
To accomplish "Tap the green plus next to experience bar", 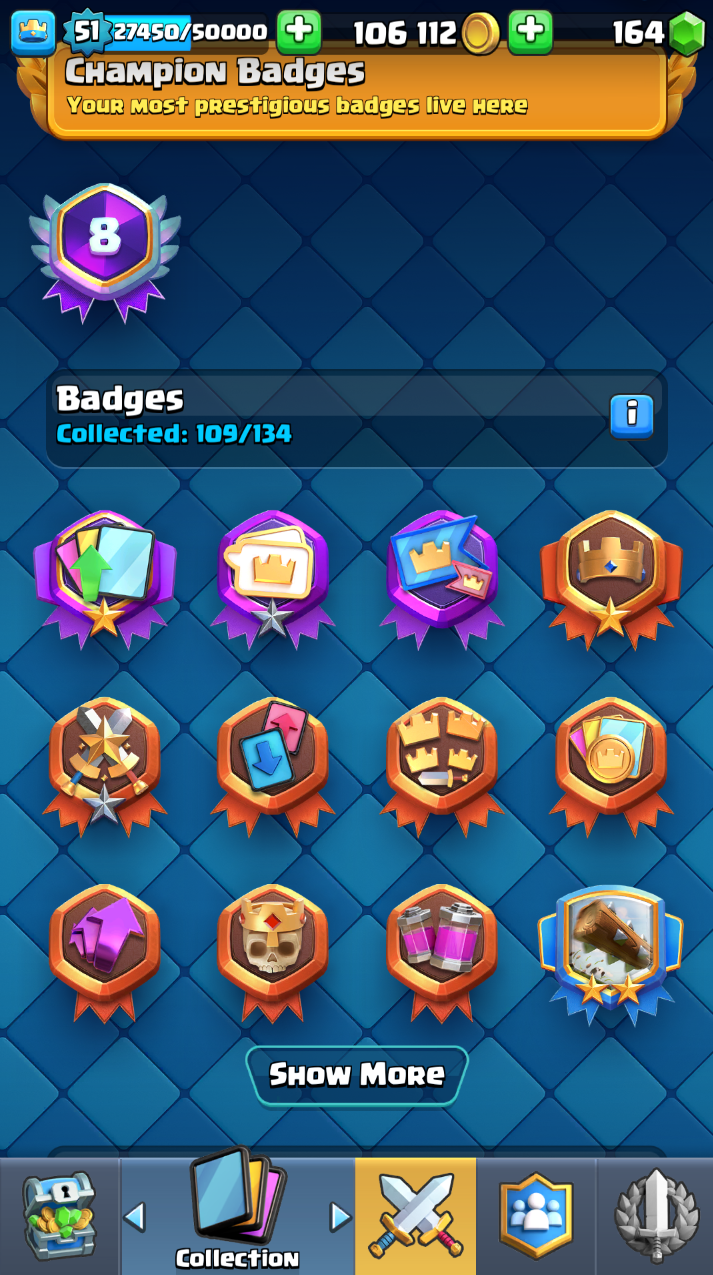I will click(x=298, y=32).
